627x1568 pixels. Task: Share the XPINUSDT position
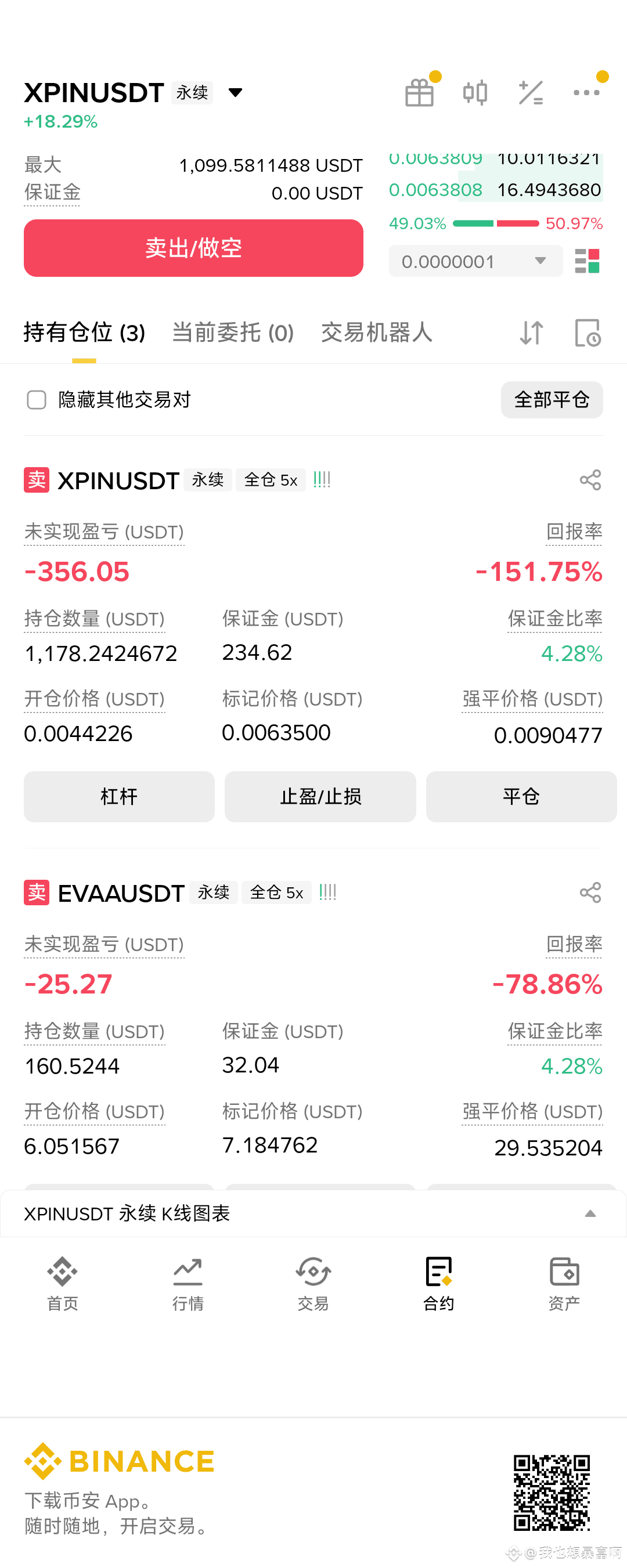click(590, 480)
